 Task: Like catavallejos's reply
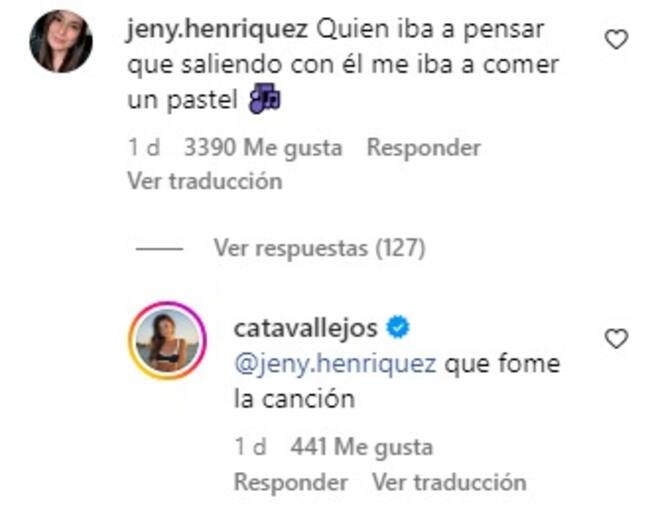[617, 339]
